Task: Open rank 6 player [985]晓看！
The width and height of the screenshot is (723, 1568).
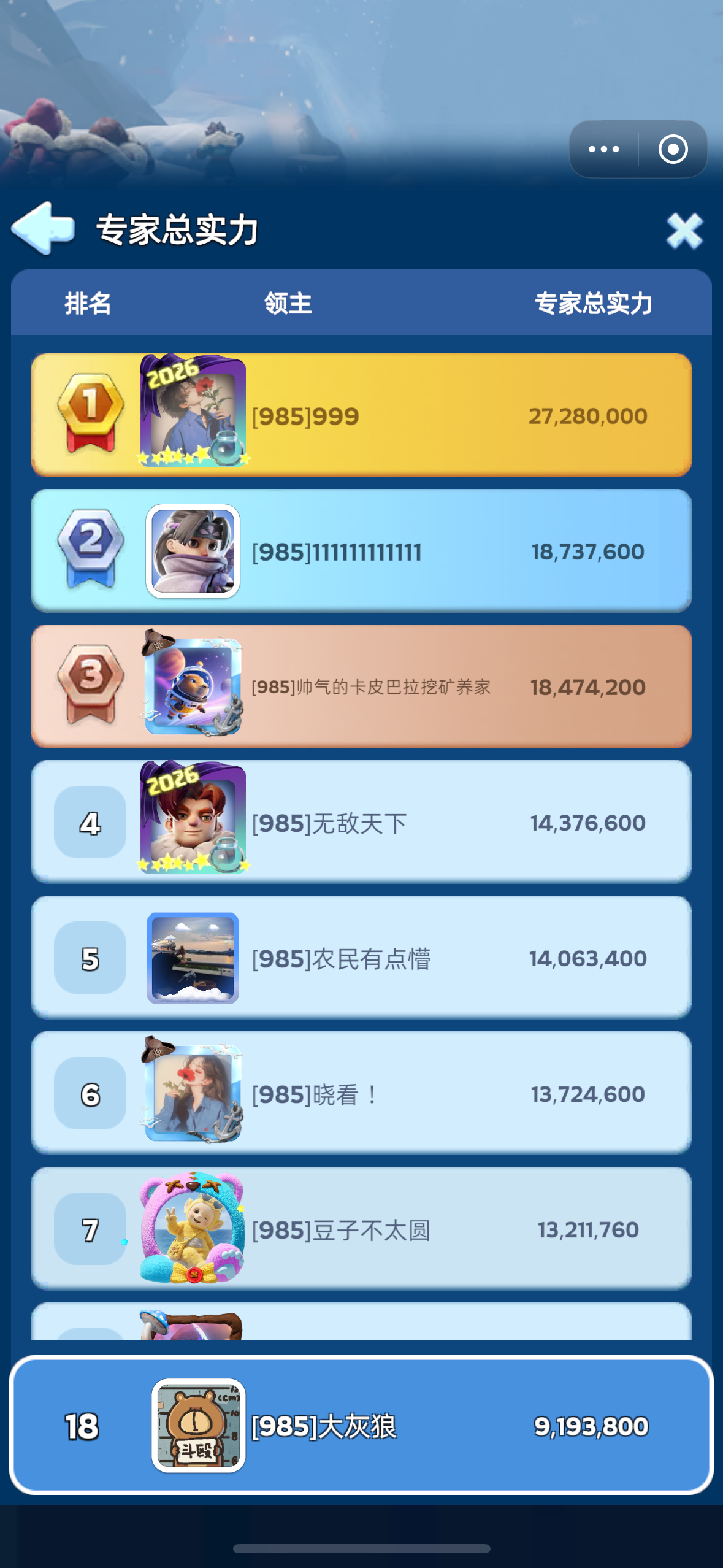Action: [361, 1093]
